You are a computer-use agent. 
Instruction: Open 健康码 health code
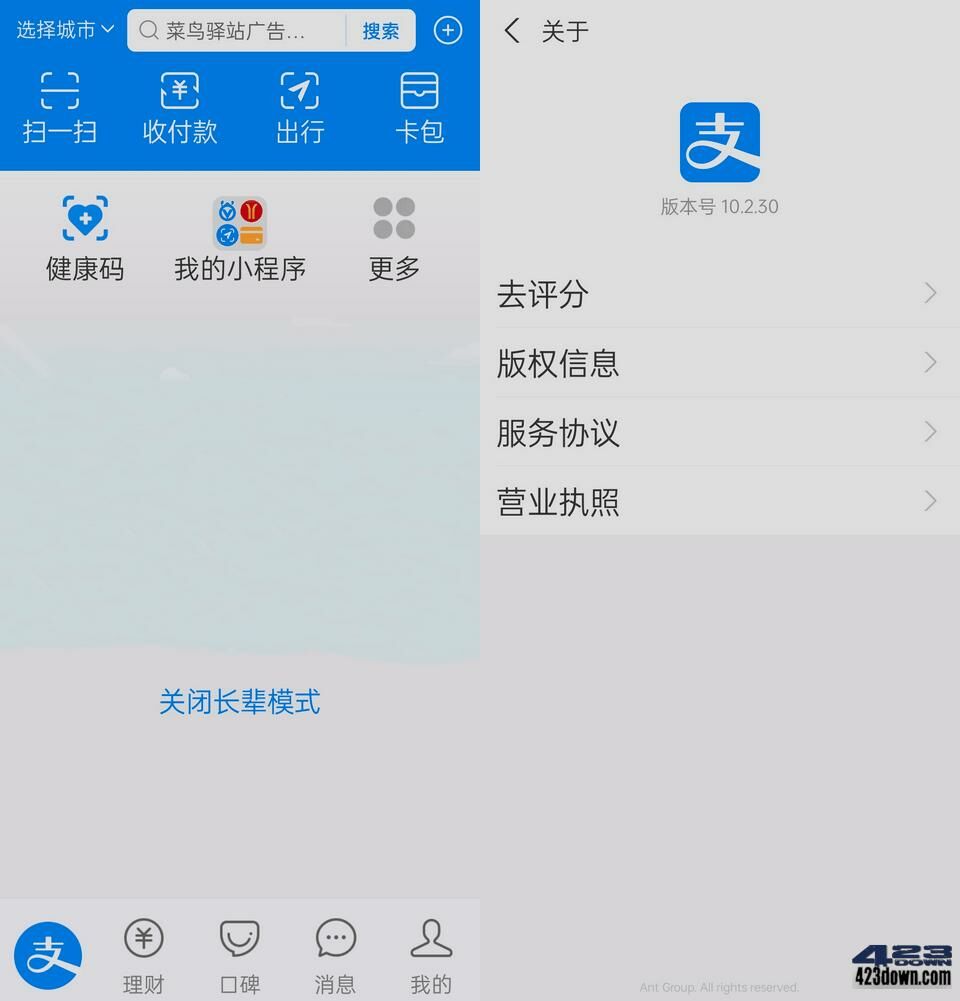(x=85, y=240)
